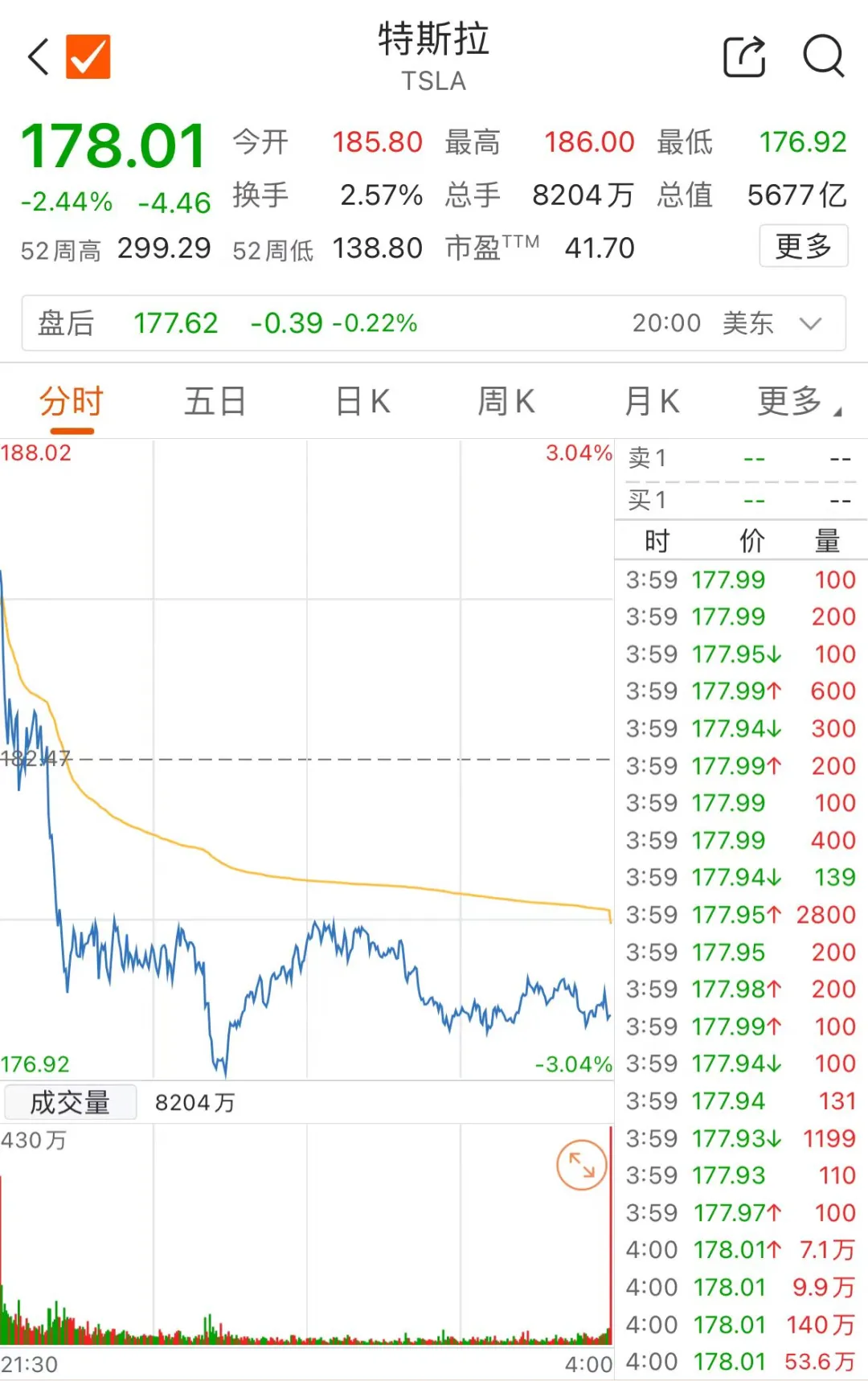Click the 市盈TTM label

tap(490, 247)
